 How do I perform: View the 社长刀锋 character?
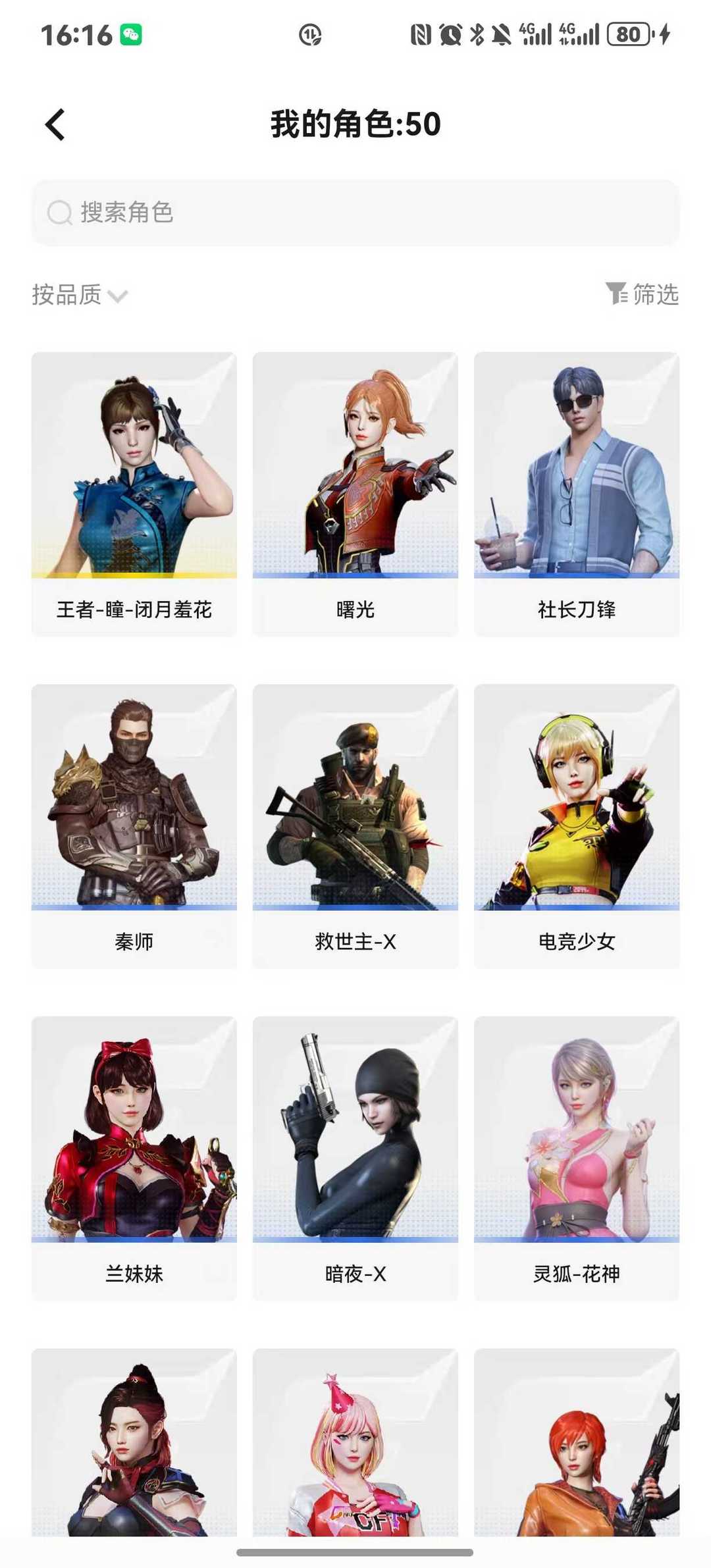coord(577,494)
